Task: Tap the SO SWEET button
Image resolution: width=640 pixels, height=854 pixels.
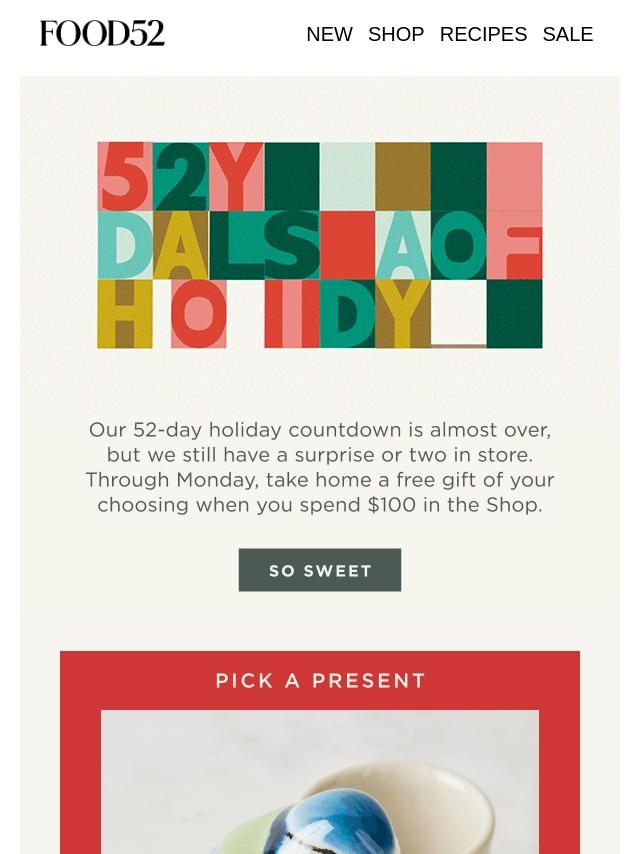Action: point(320,570)
